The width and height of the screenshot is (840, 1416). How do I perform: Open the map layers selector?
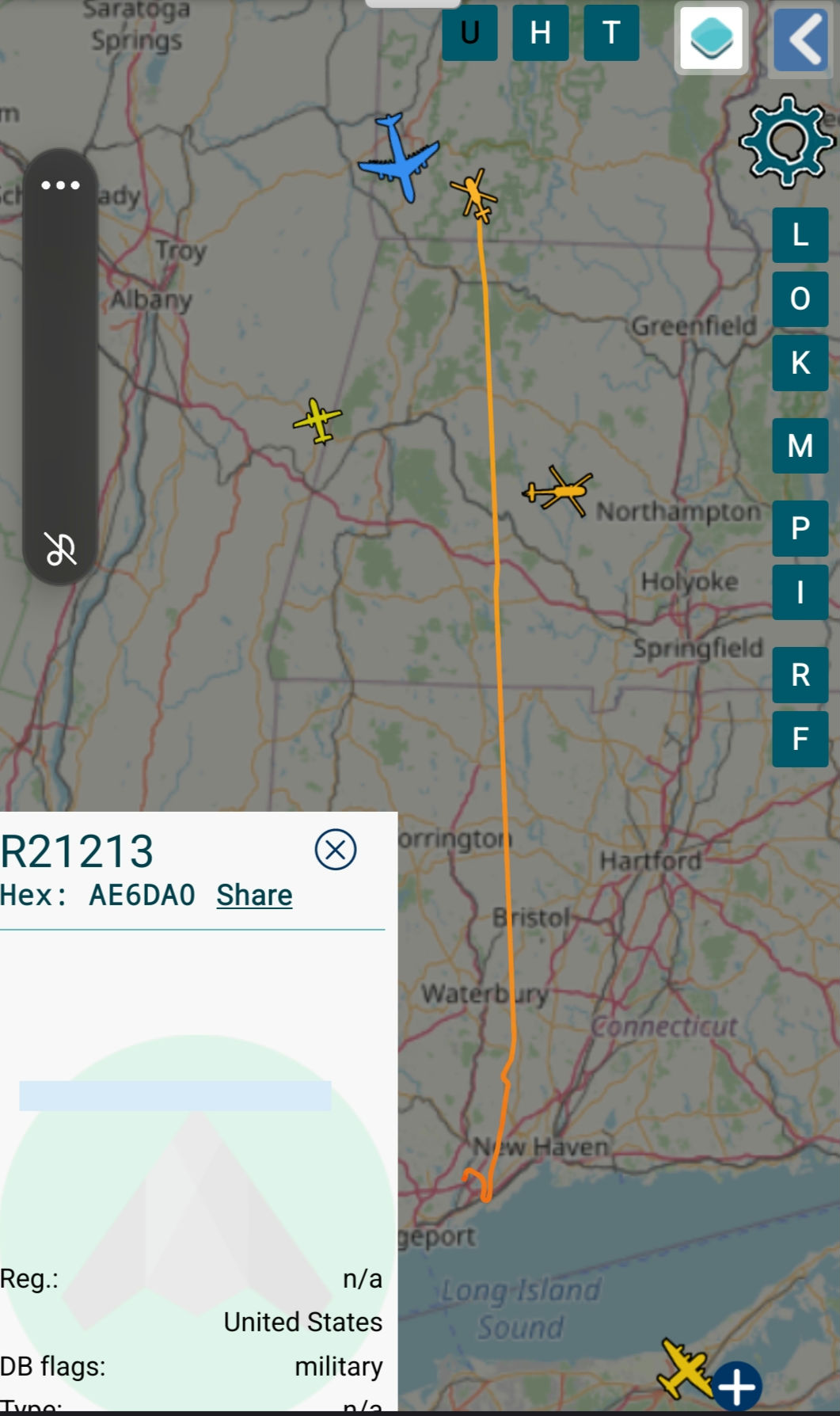[x=712, y=38]
